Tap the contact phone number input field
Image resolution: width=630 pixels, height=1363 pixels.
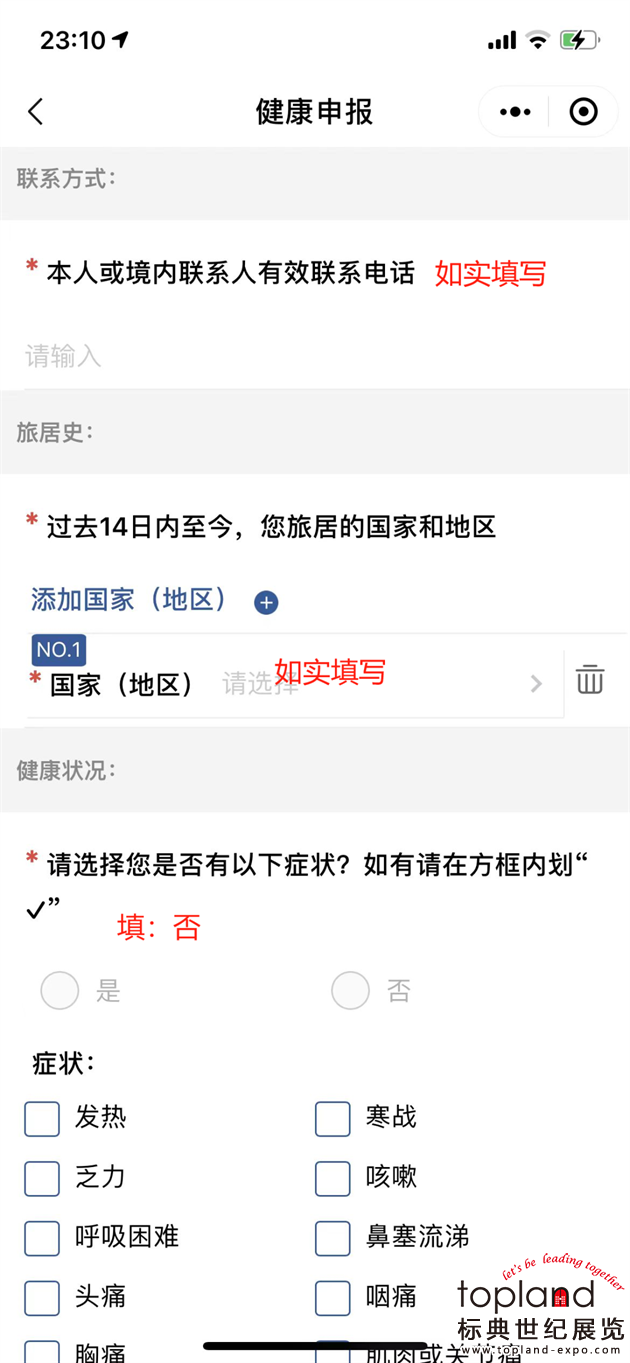tap(326, 356)
